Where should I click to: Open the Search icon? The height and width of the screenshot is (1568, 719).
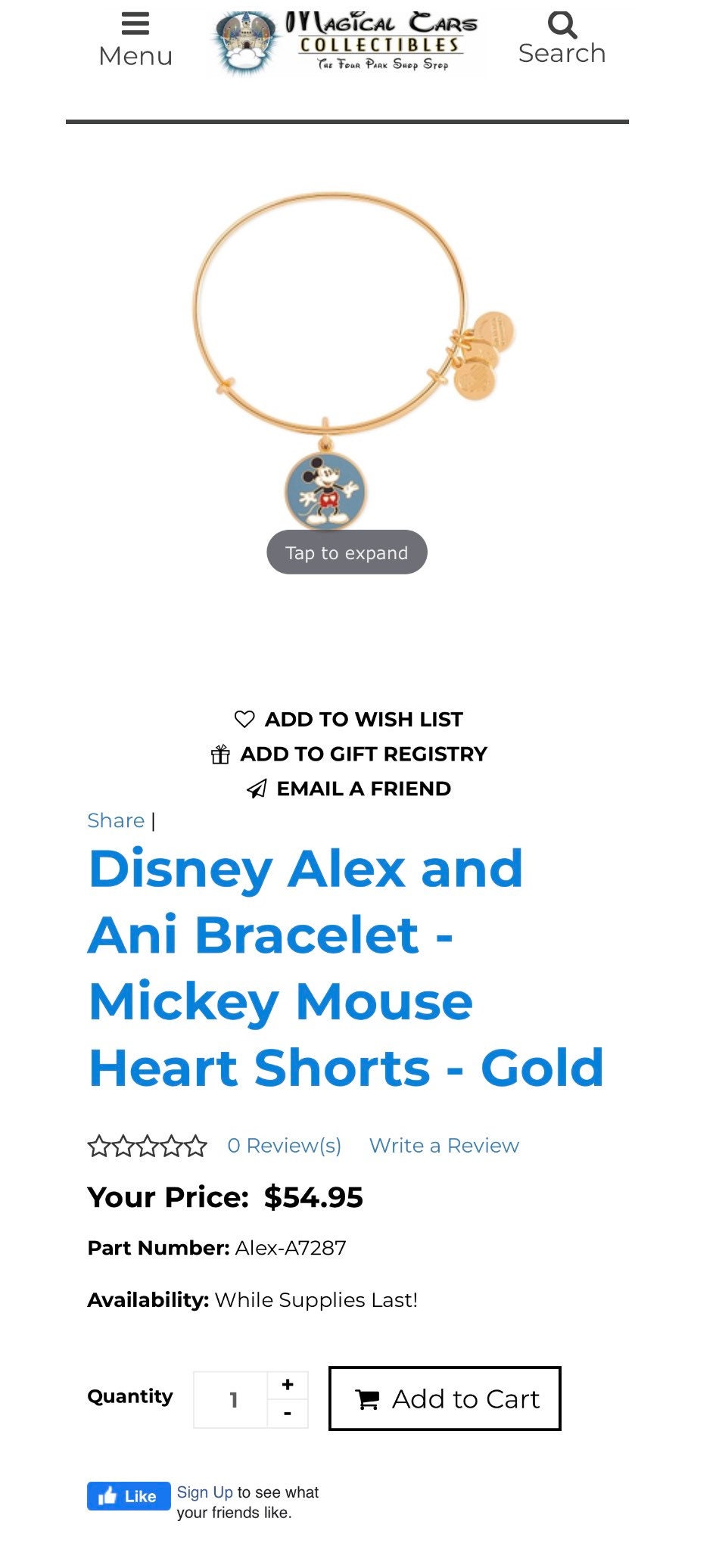tap(562, 38)
